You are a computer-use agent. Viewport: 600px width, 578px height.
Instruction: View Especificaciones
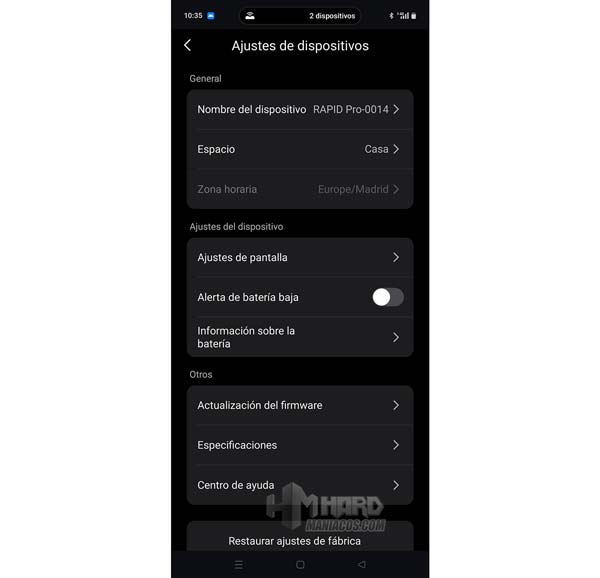tap(299, 445)
